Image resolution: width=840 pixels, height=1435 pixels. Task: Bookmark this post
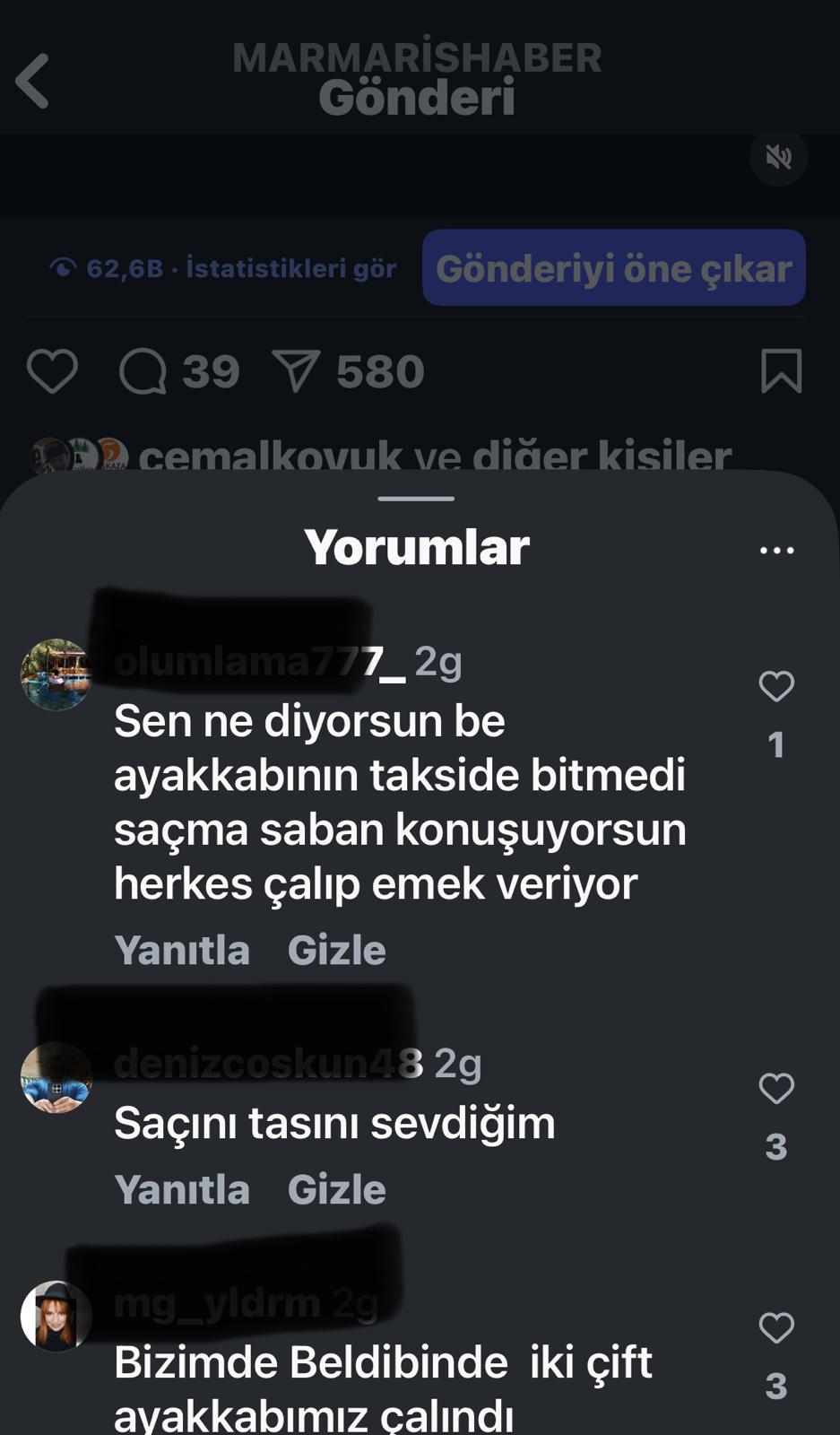coord(781,371)
